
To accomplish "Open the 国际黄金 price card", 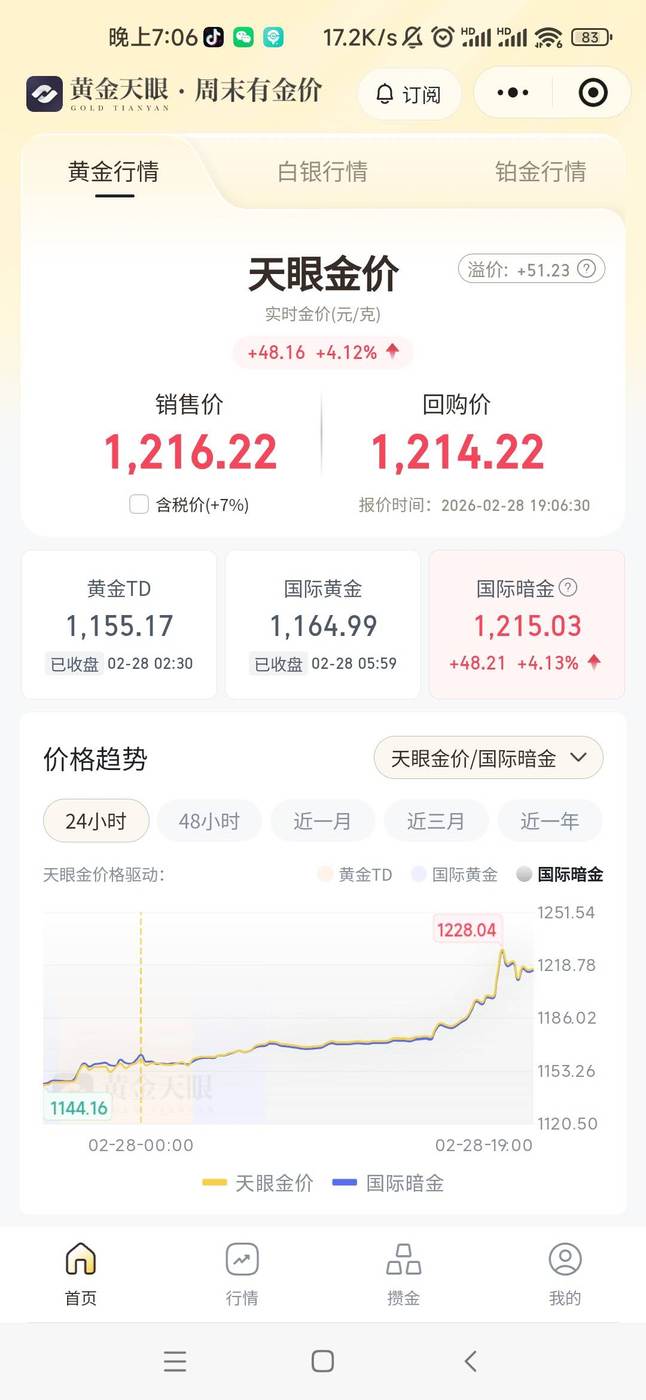I will [x=323, y=624].
